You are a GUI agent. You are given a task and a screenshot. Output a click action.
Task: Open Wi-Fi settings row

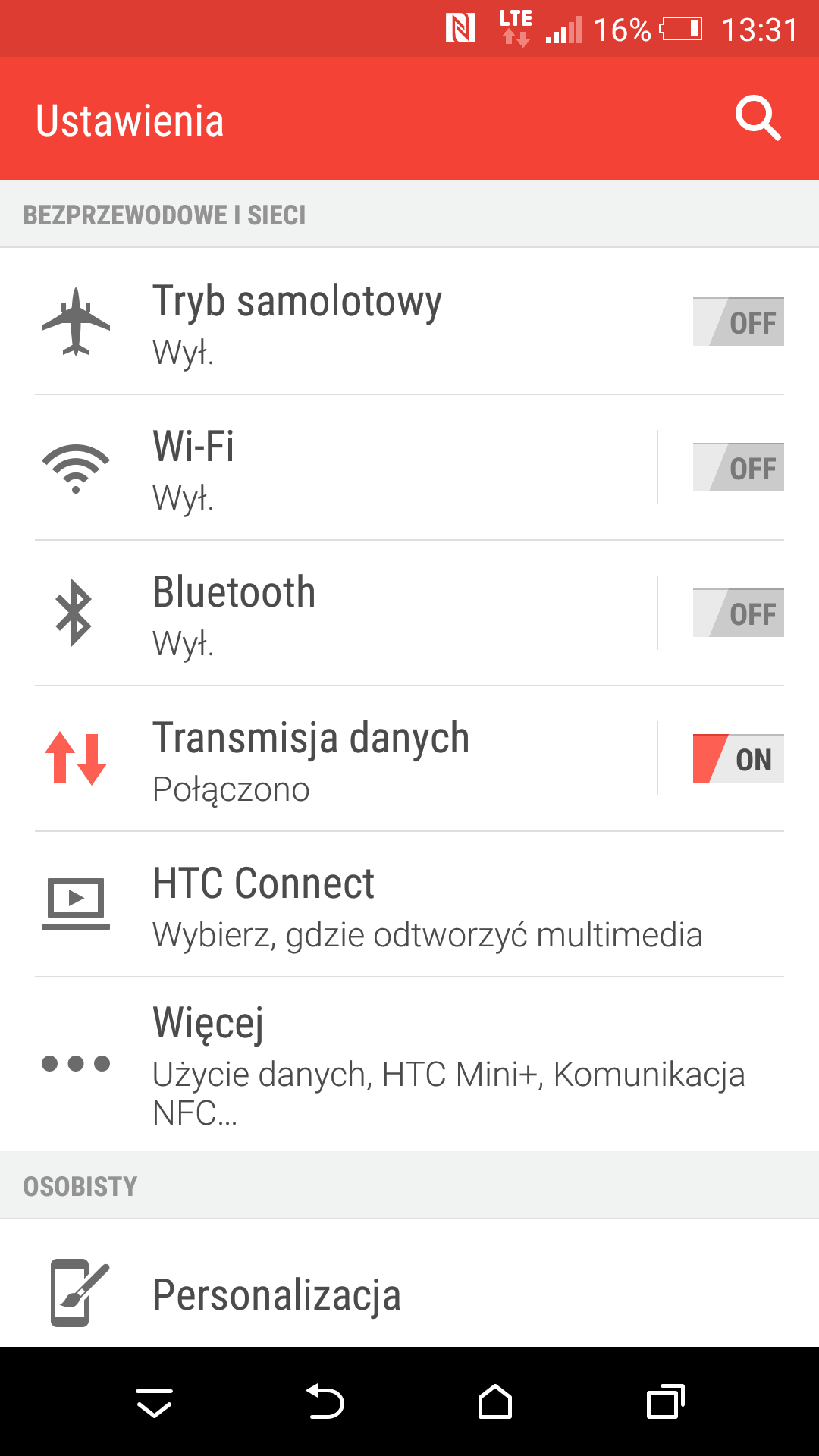click(346, 468)
